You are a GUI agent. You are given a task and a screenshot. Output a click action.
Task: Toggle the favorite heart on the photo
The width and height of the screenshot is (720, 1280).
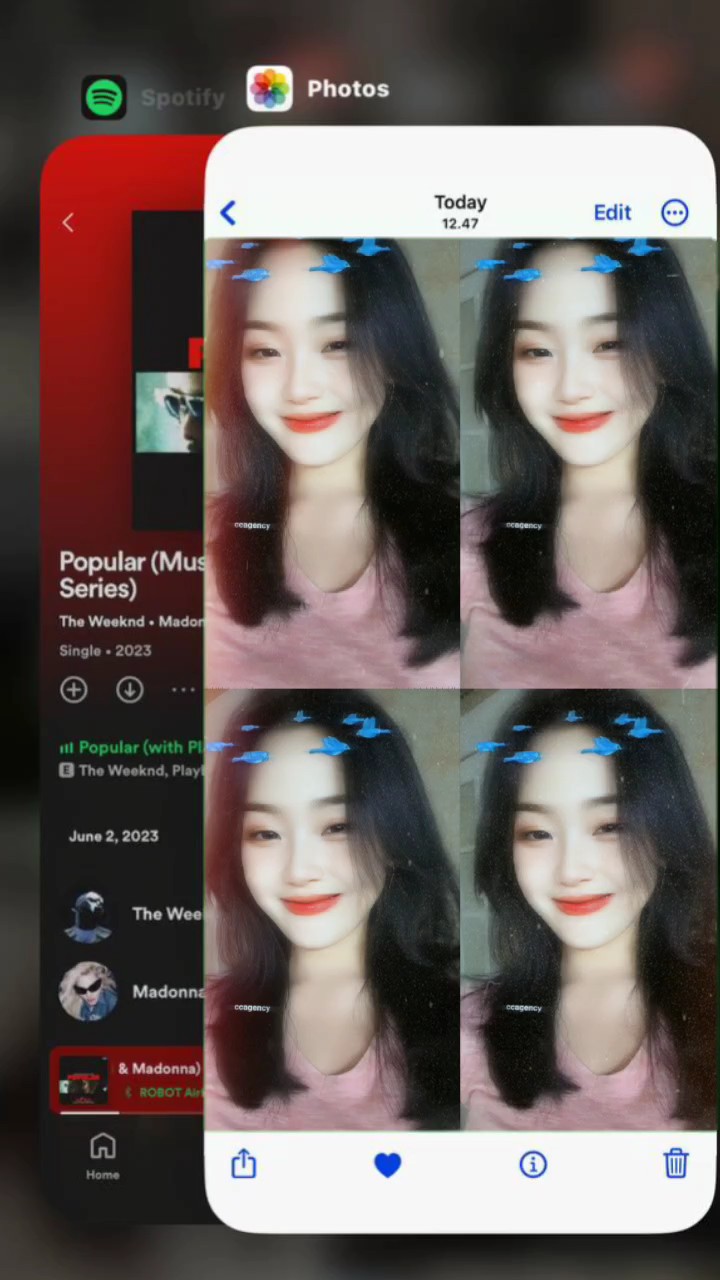coord(388,1165)
